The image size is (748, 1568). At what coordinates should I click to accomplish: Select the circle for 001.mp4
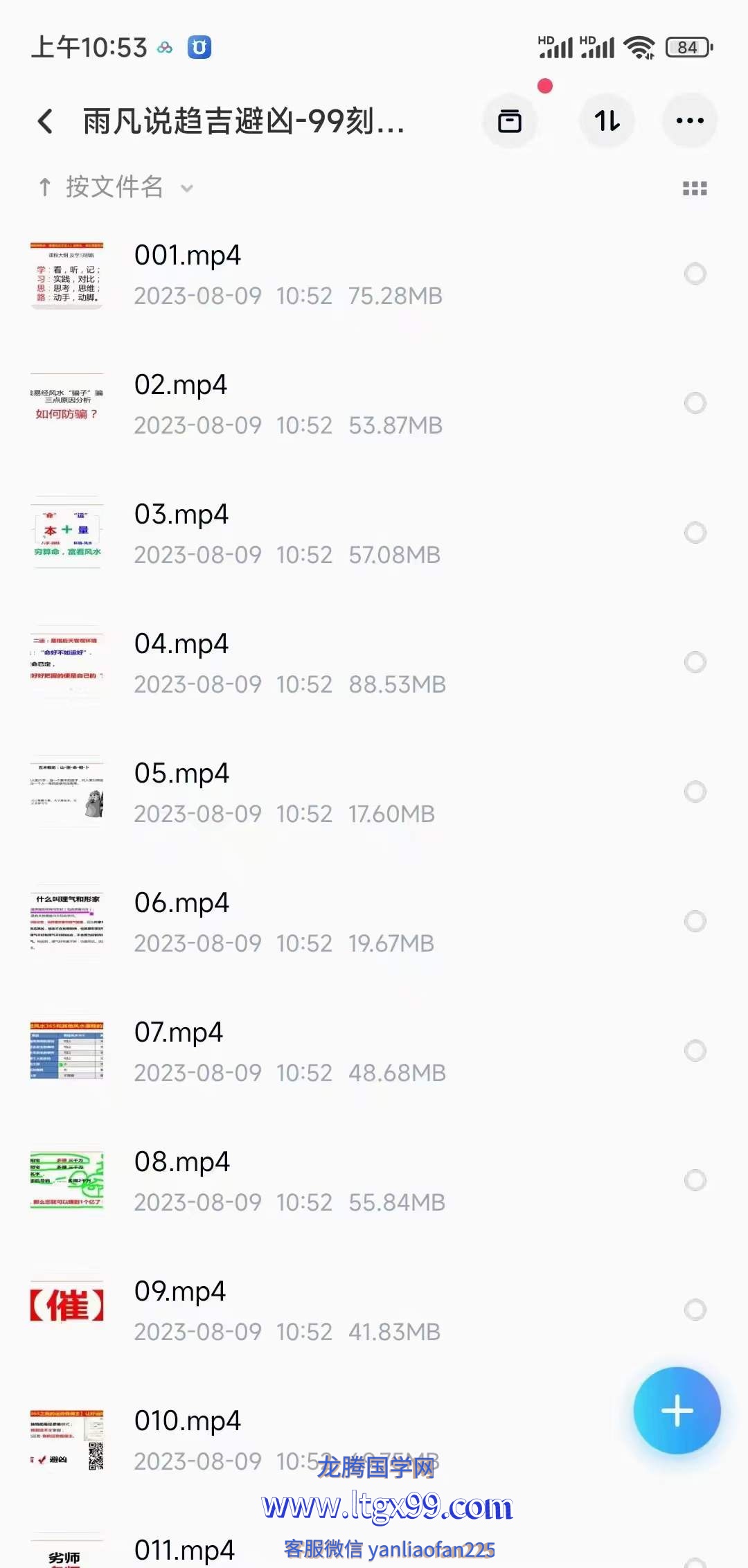[x=695, y=274]
